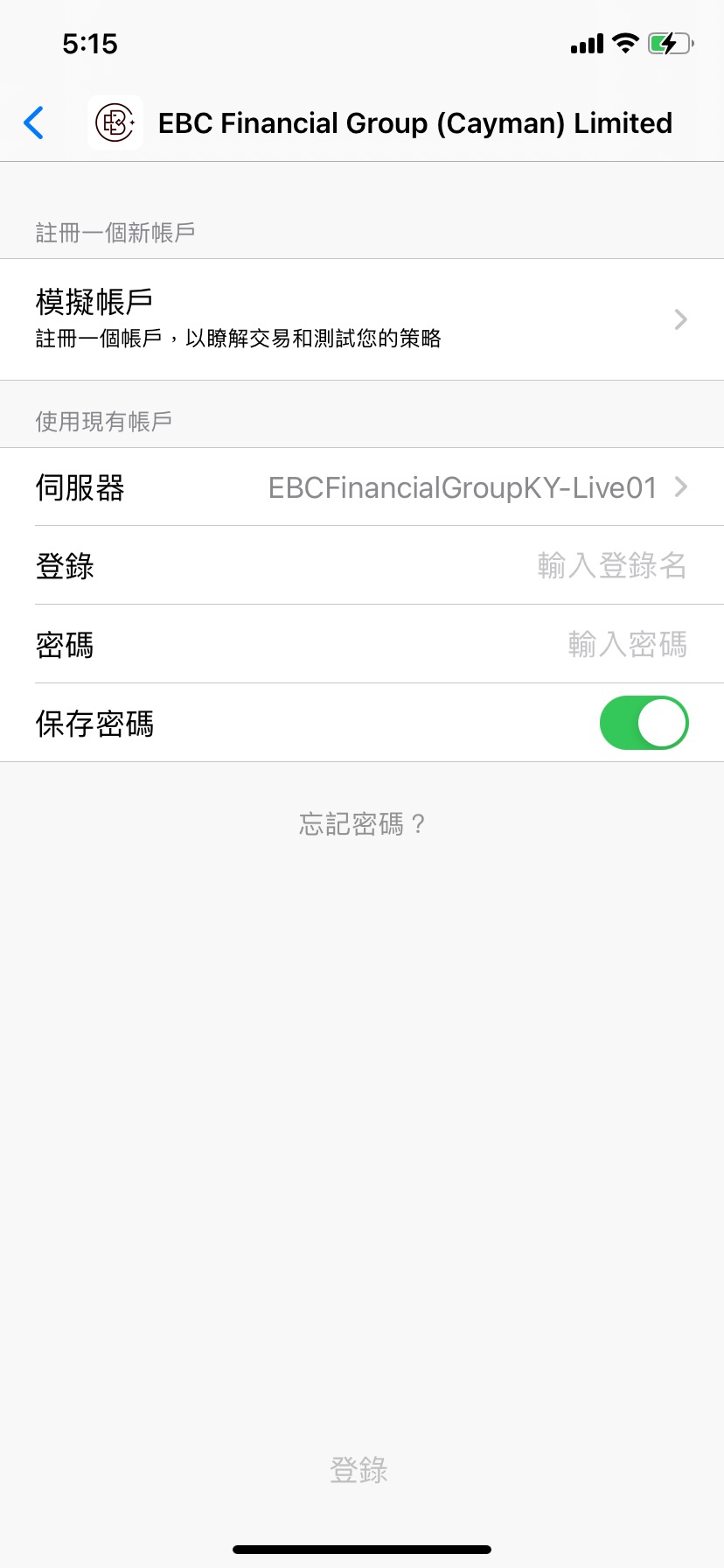Focus the 密碼 password field

362,644
